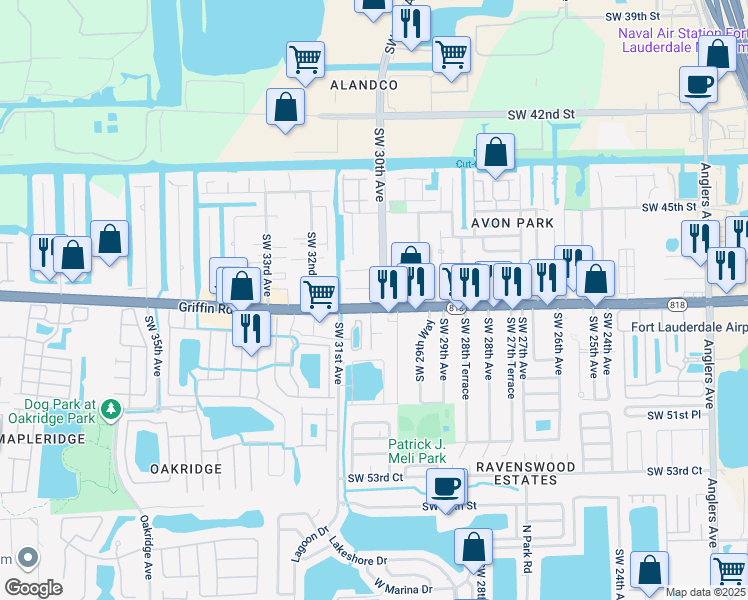The width and height of the screenshot is (748, 600).
Task: Tap the coffee cup marker near SW 53rd Ct
Action: click(x=446, y=487)
